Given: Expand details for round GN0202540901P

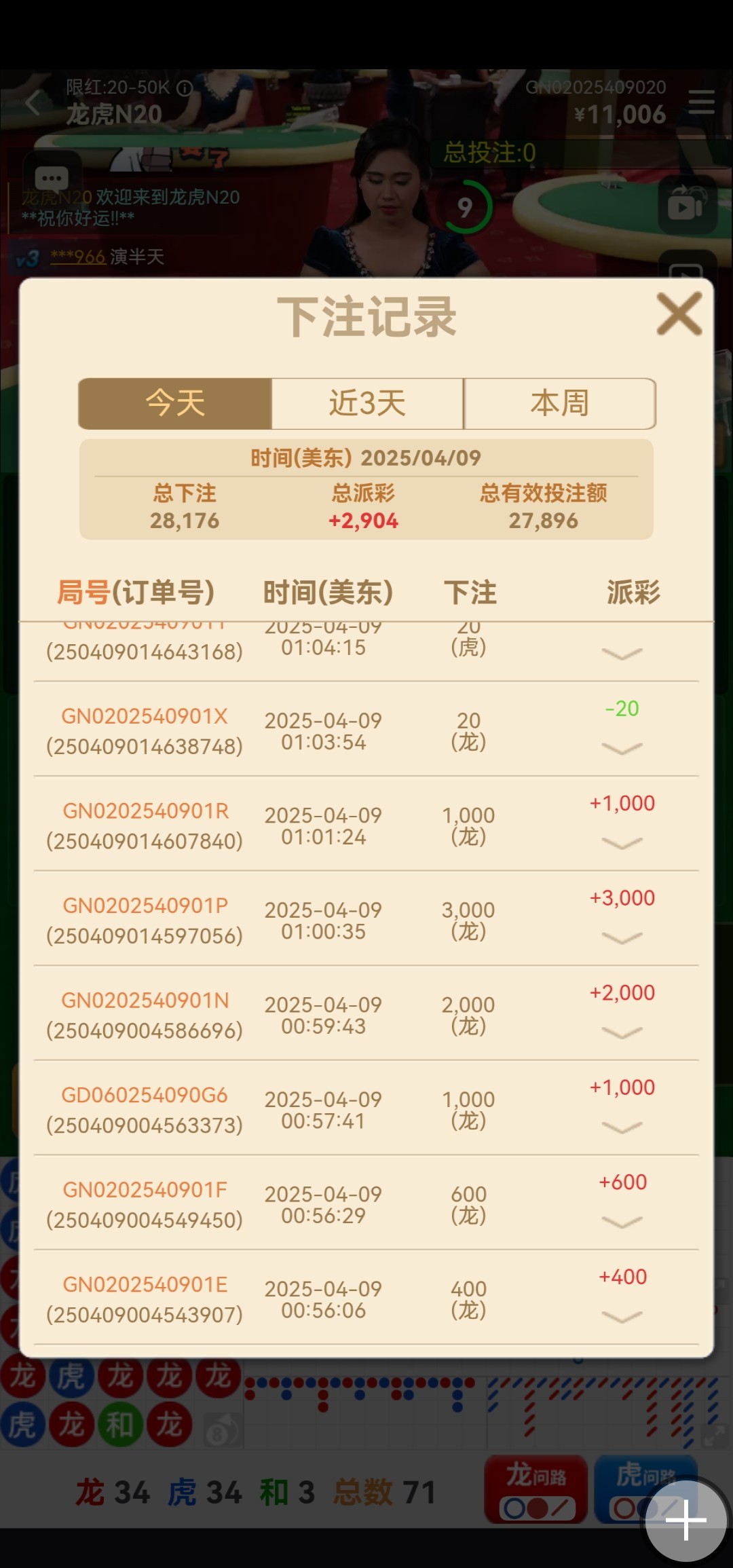Looking at the screenshot, I should click(622, 938).
